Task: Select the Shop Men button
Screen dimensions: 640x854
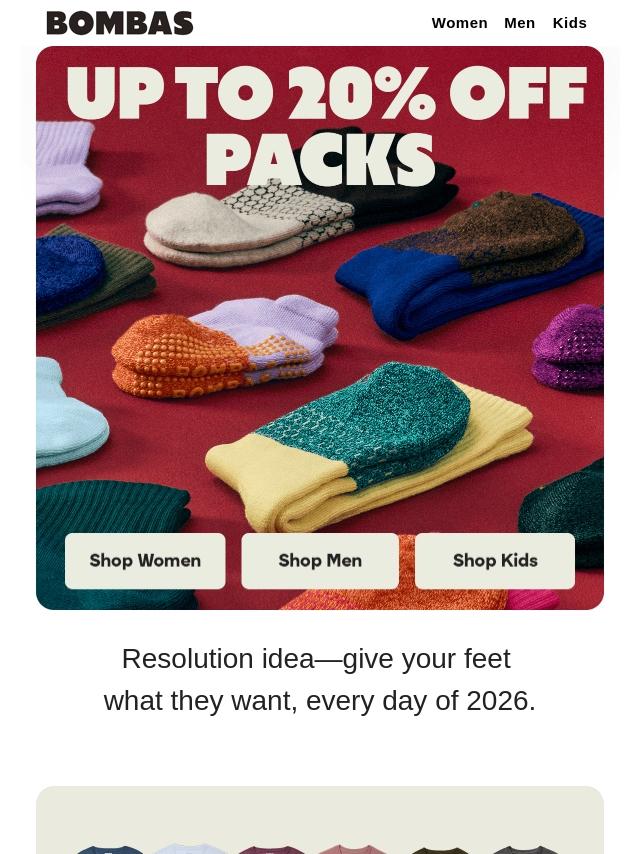Action: (x=320, y=560)
